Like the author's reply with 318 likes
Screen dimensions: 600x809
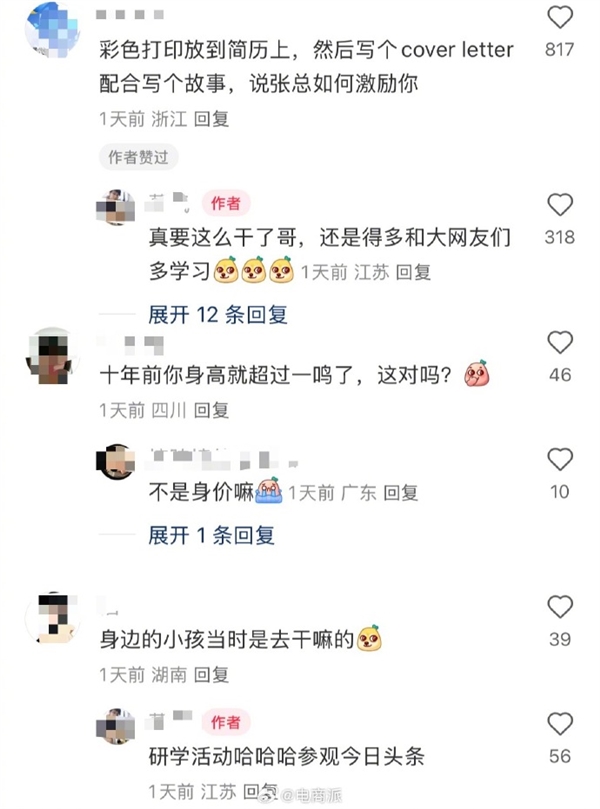560,205
